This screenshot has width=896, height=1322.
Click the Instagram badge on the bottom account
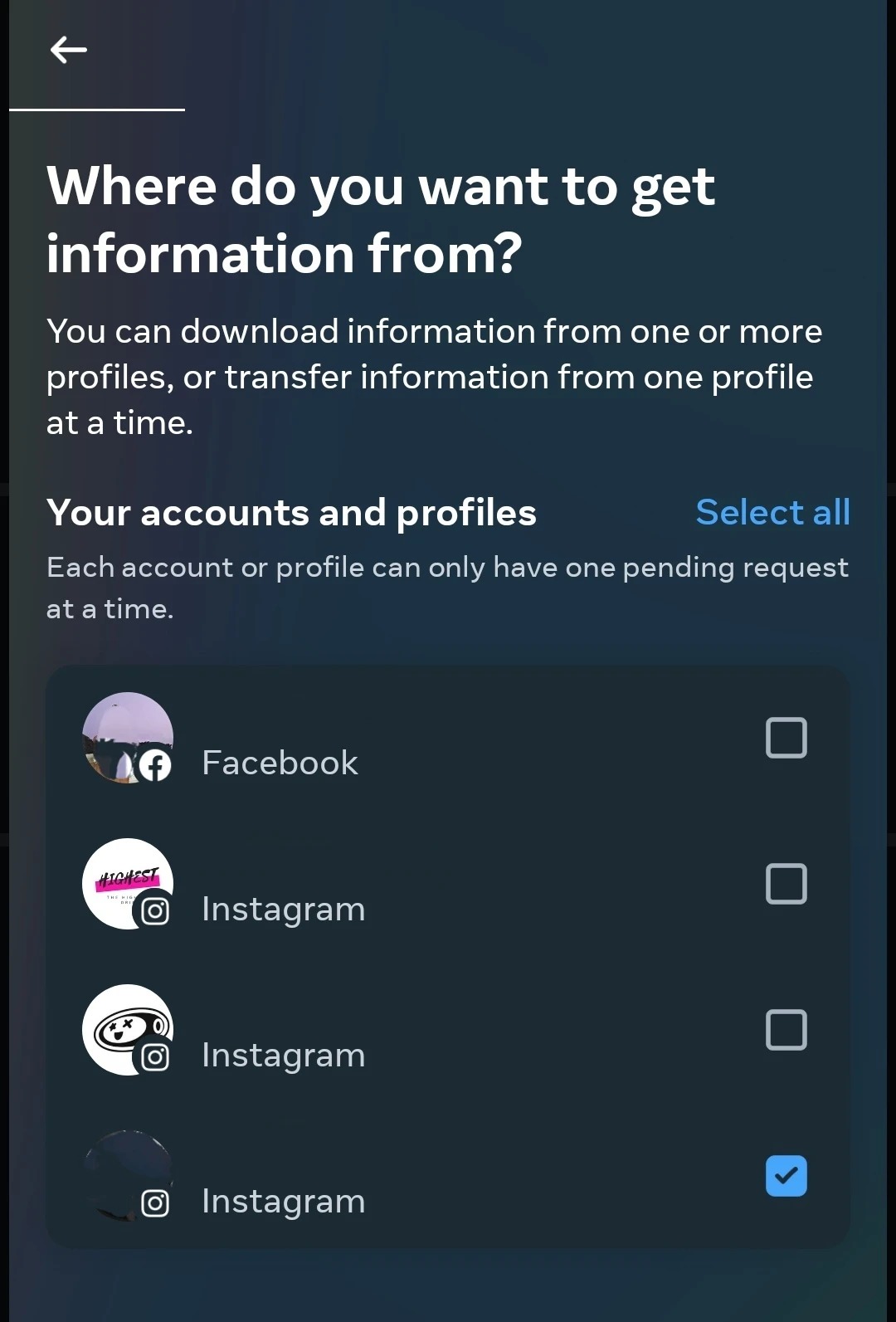155,1202
